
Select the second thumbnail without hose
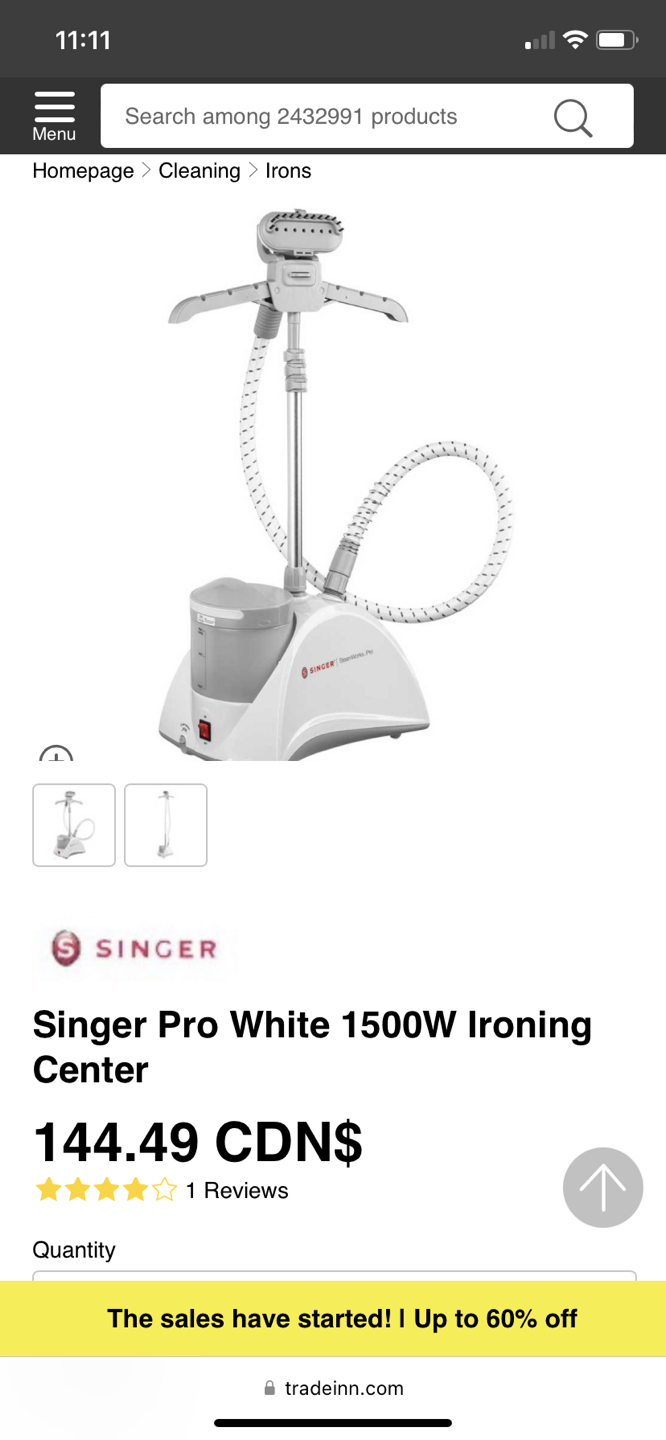tap(166, 825)
